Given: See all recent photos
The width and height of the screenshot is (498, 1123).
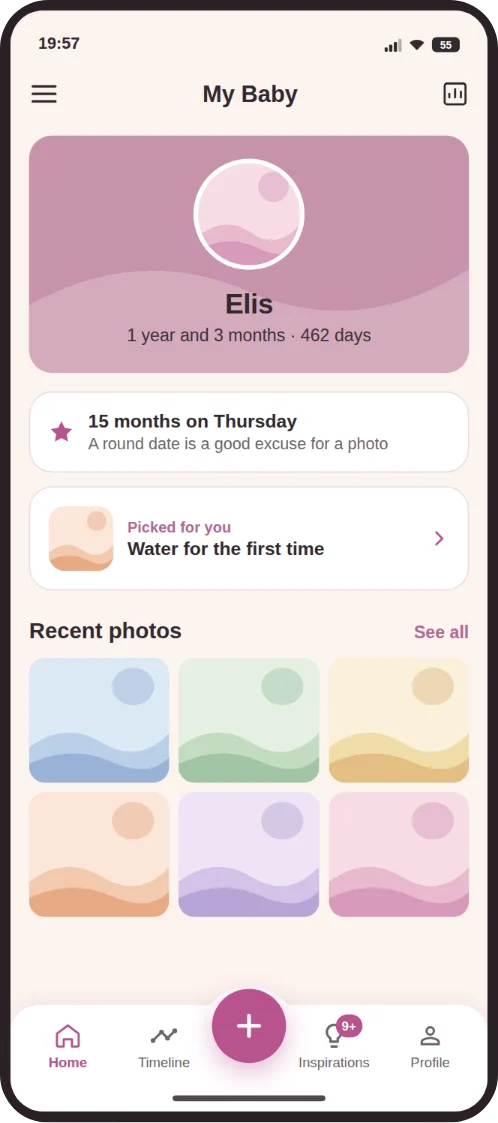Looking at the screenshot, I should click(441, 632).
